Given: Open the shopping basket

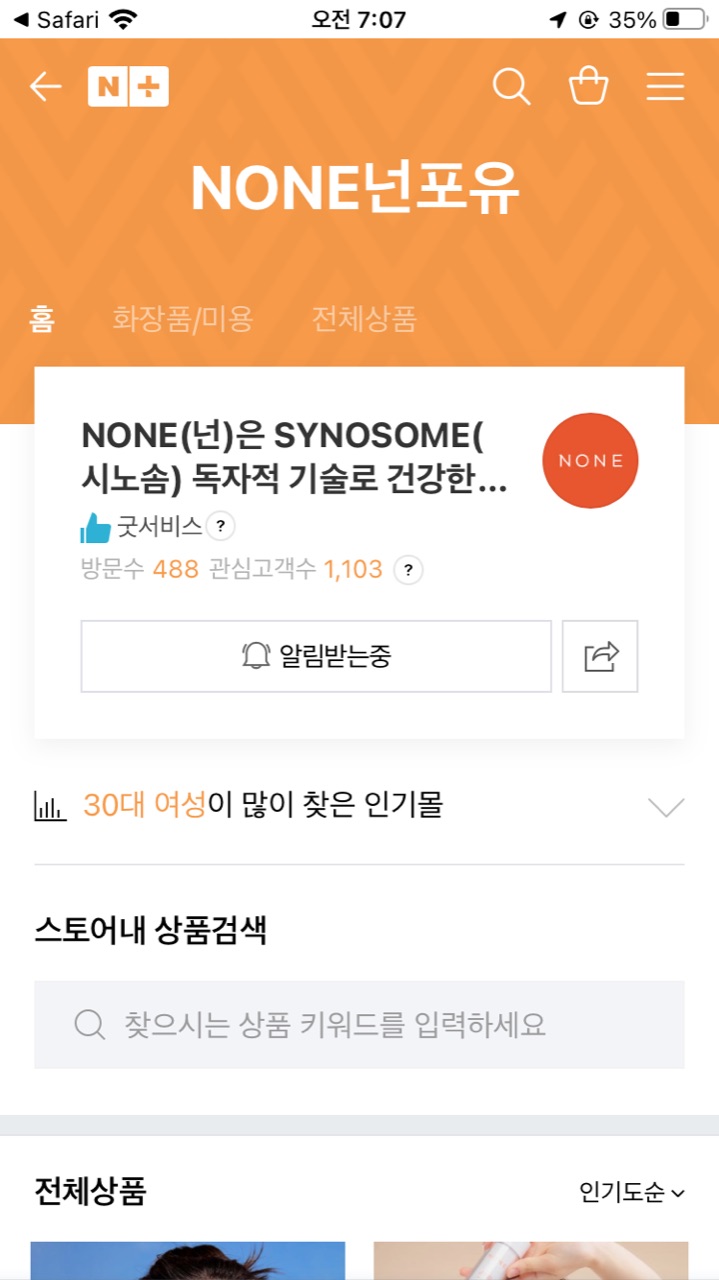Looking at the screenshot, I should (589, 87).
